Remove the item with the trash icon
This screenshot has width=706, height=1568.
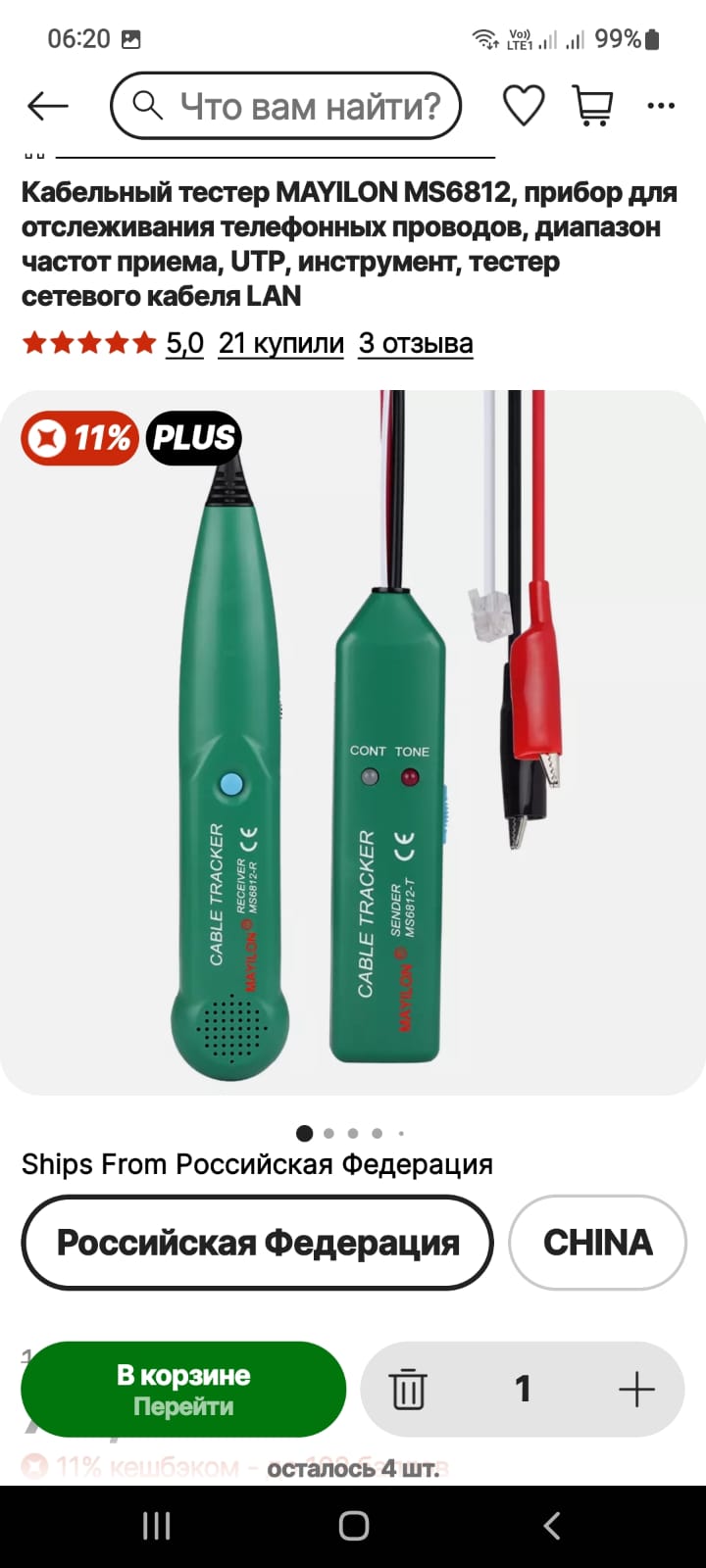pos(408,1390)
